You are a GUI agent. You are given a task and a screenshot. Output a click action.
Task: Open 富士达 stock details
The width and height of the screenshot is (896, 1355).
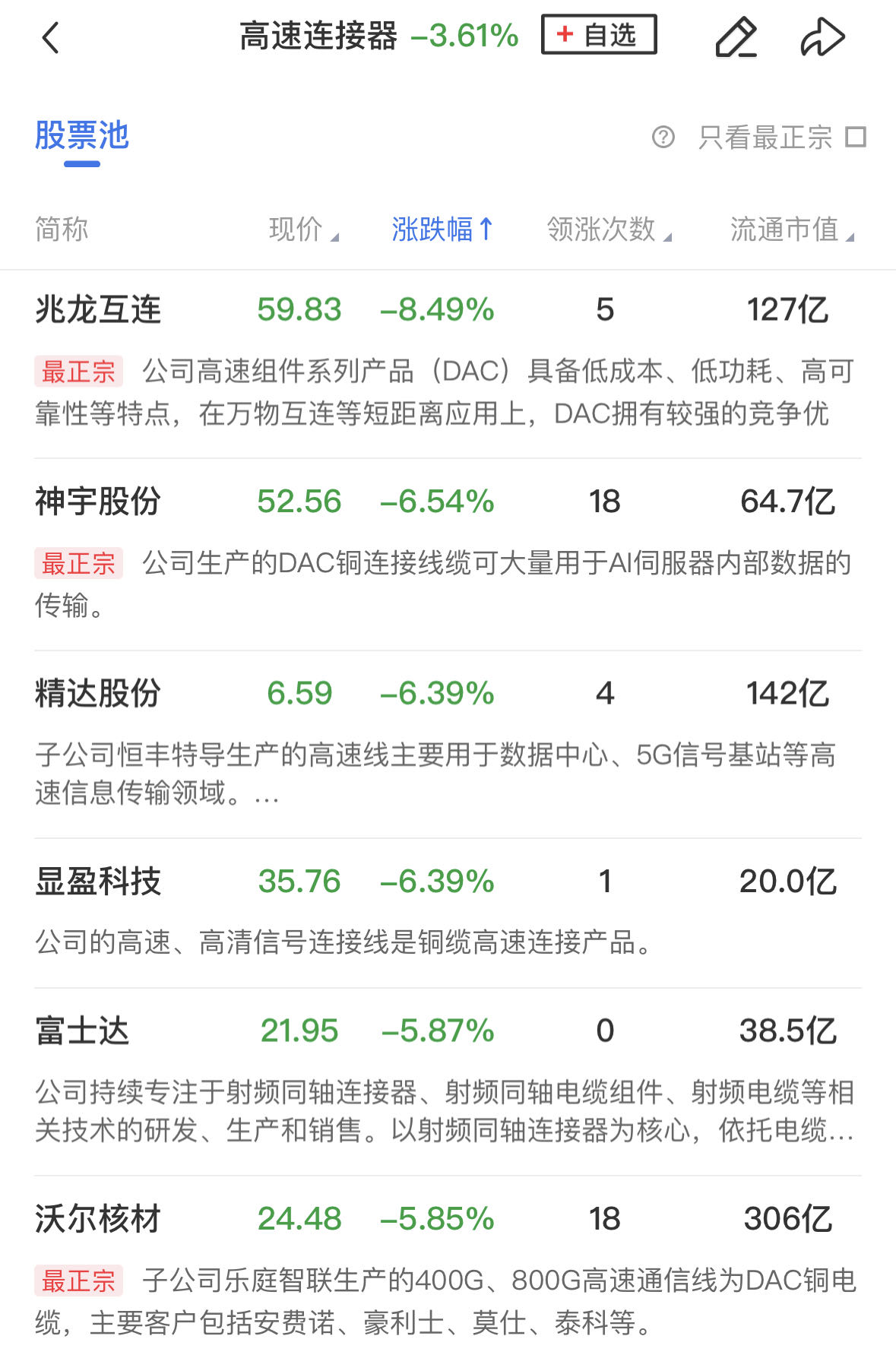tap(84, 1031)
